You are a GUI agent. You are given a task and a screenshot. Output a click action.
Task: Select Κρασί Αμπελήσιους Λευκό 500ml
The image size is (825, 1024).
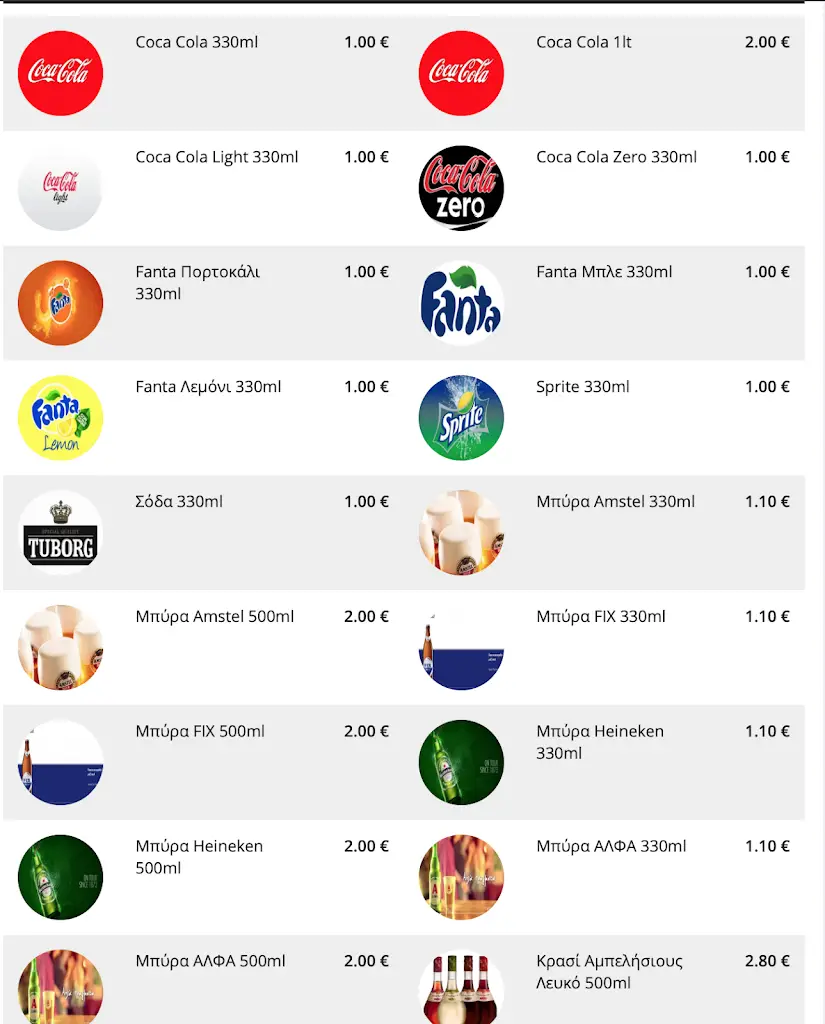609,972
